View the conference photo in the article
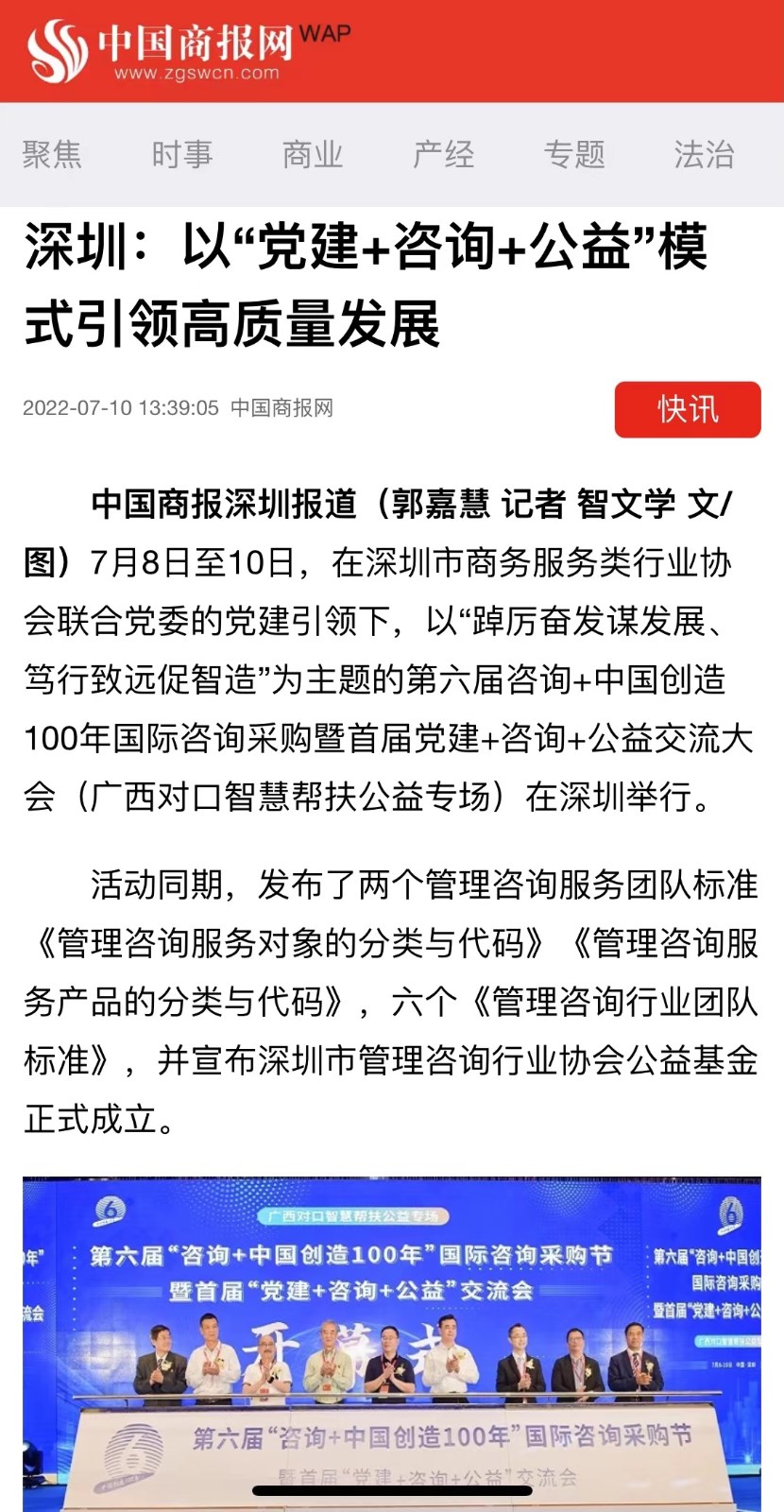The width and height of the screenshot is (784, 1512). tap(392, 1342)
